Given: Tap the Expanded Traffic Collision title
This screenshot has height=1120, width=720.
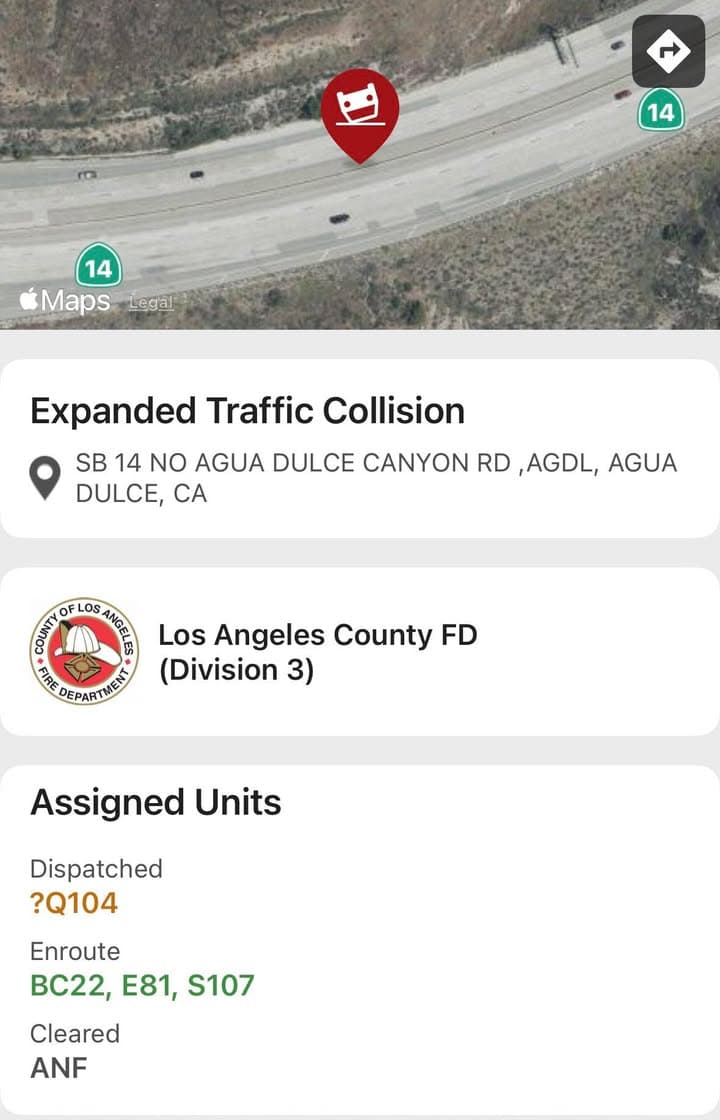Looking at the screenshot, I should pyautogui.click(x=248, y=411).
